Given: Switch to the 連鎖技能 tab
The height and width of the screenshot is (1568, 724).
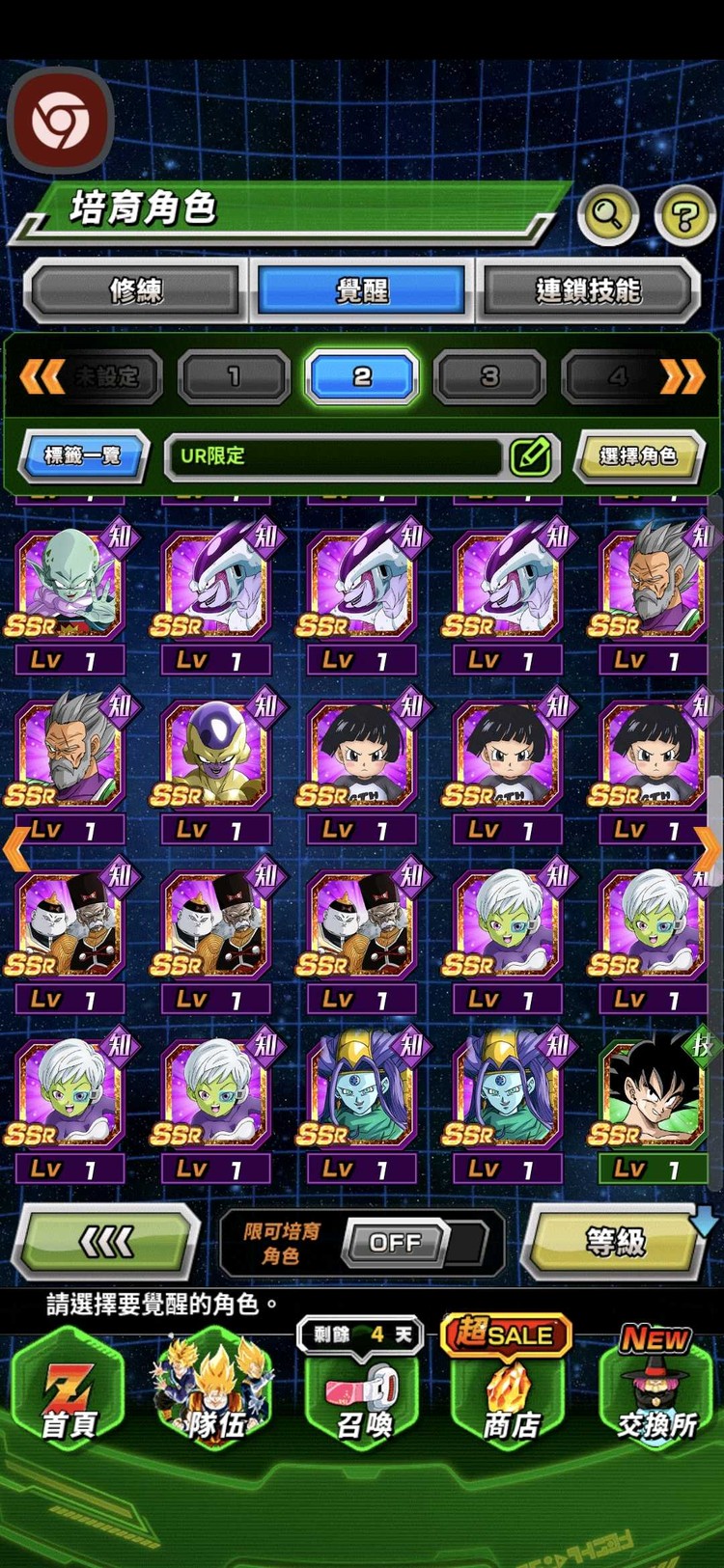Looking at the screenshot, I should pos(587,289).
